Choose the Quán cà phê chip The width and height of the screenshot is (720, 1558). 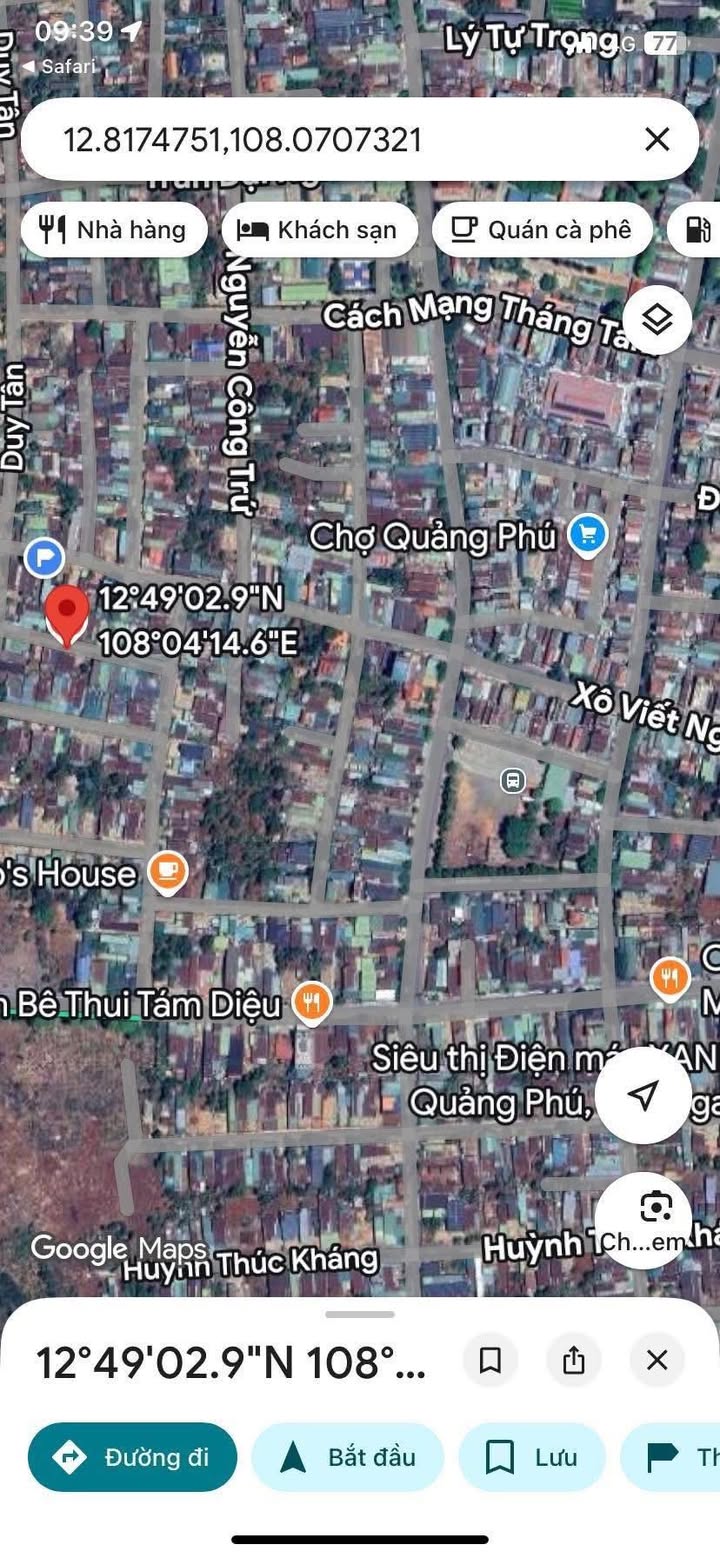(x=542, y=230)
